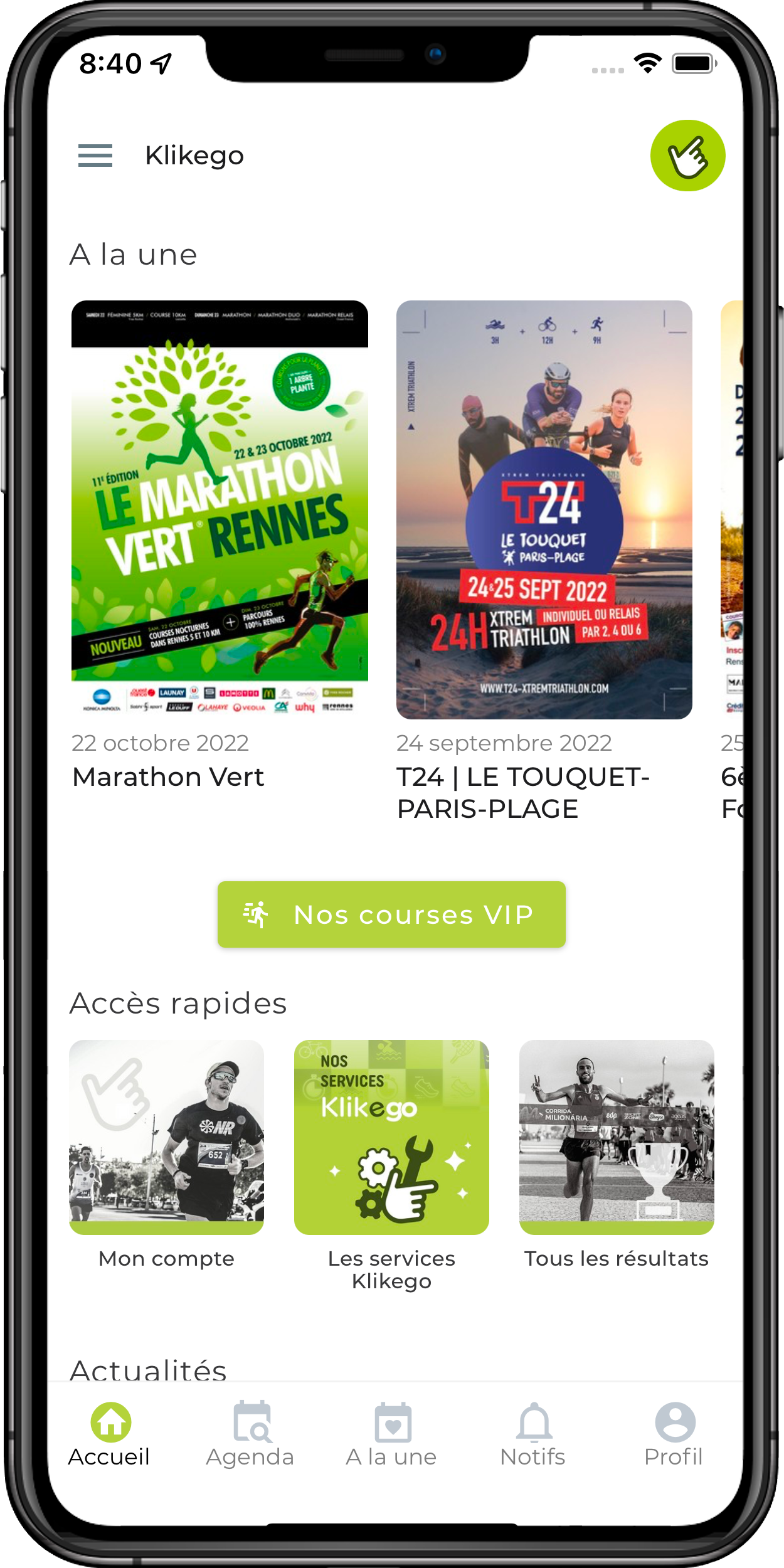Open the T24 Le Touquet-Paris-Plage event
The image size is (784, 1568).
click(x=544, y=509)
